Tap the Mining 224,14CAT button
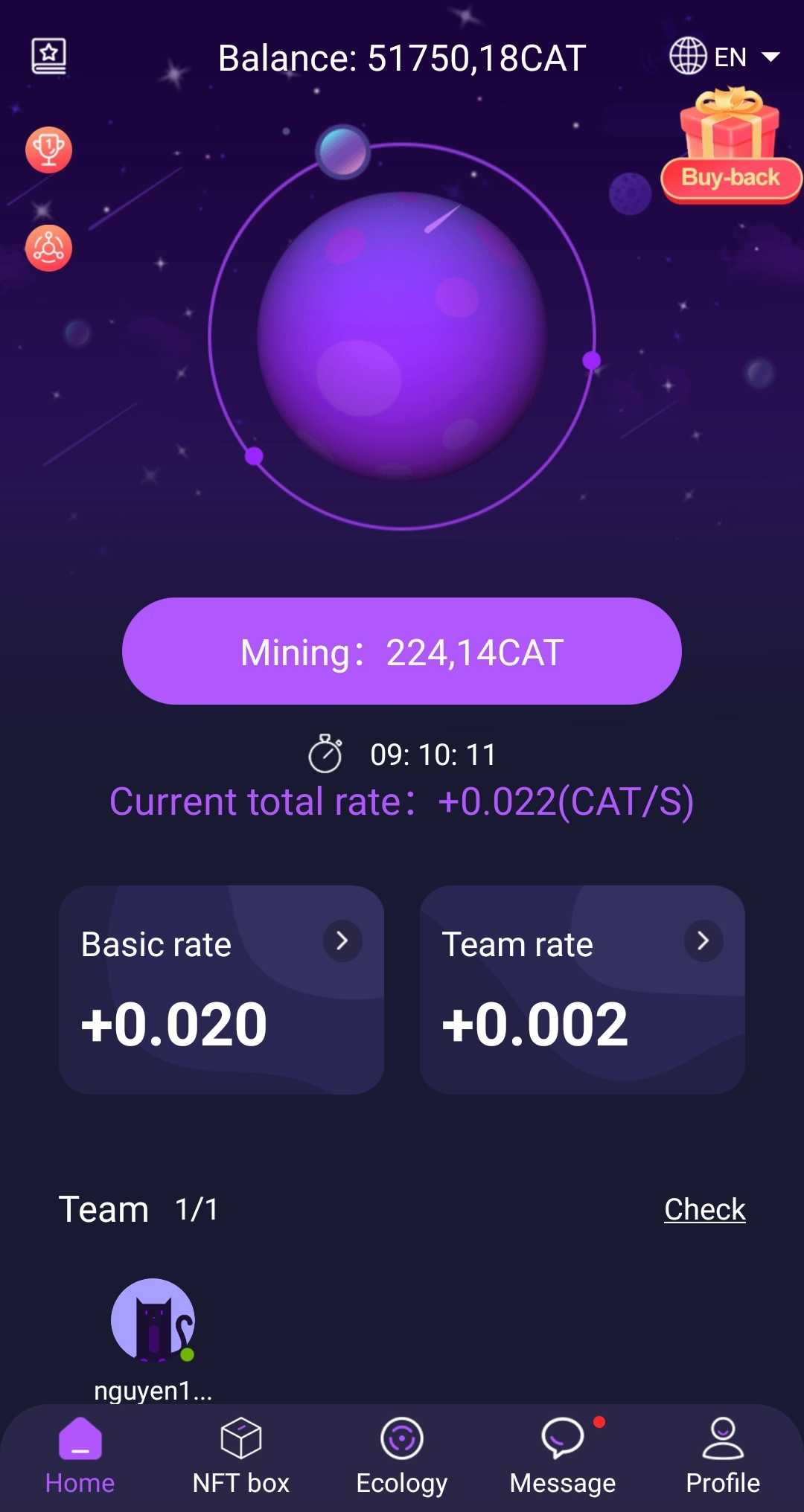804x1512 pixels. tap(402, 651)
